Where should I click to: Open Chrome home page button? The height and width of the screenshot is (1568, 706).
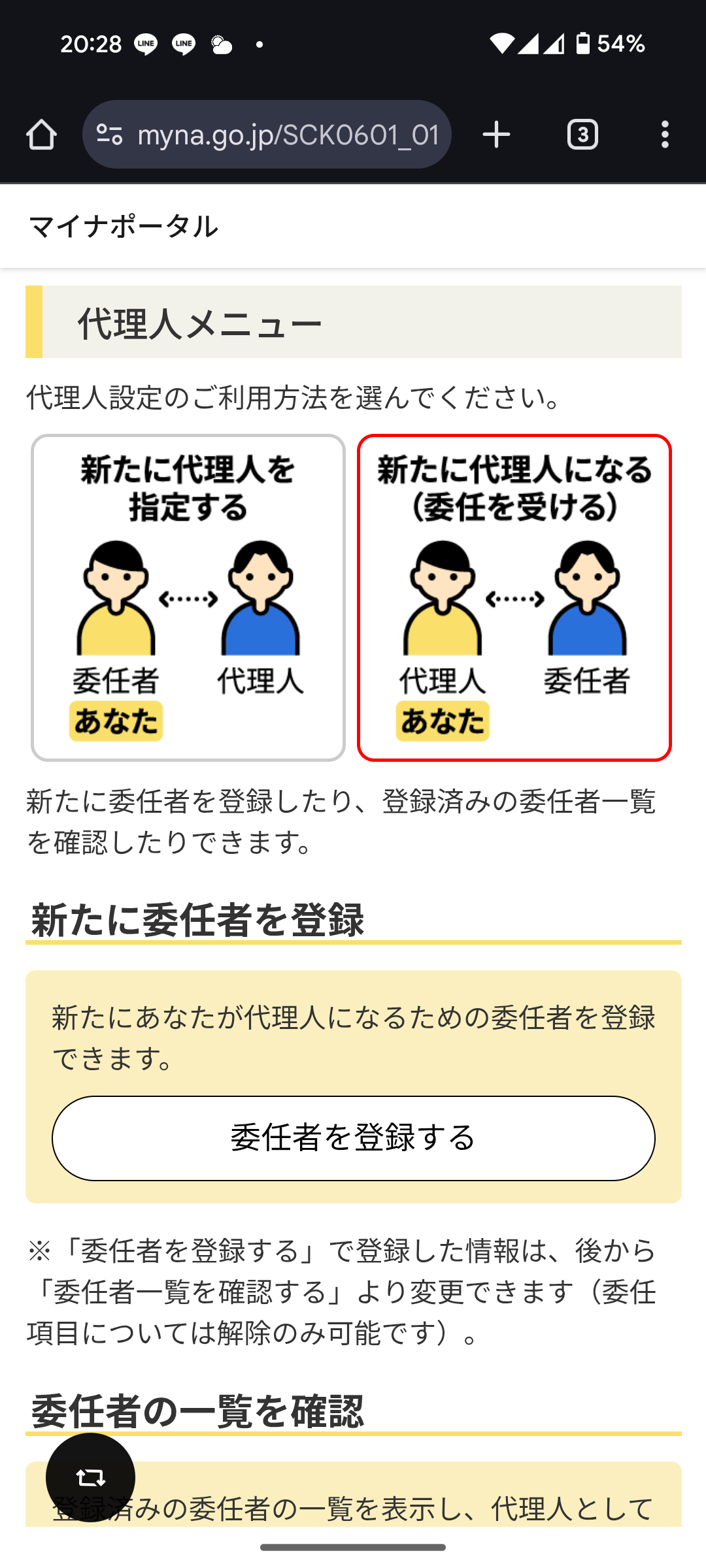(x=41, y=135)
